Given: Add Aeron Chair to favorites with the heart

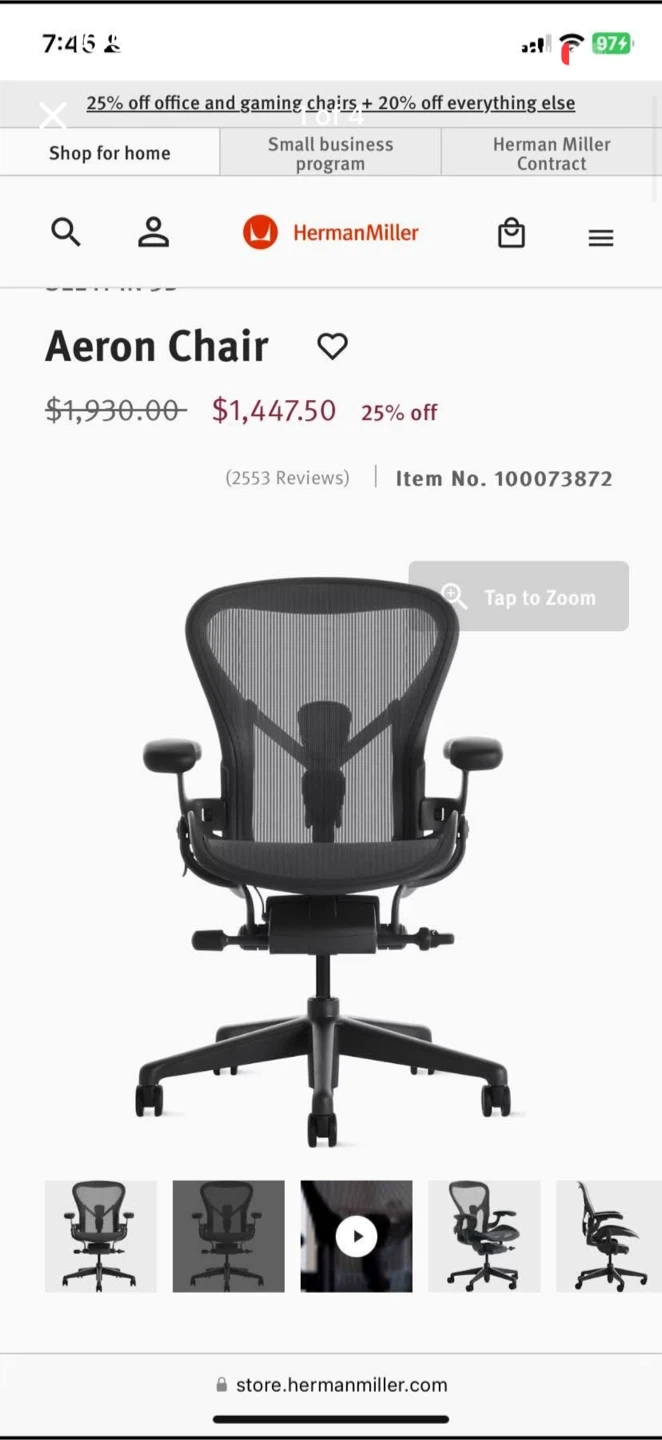Looking at the screenshot, I should [x=332, y=346].
